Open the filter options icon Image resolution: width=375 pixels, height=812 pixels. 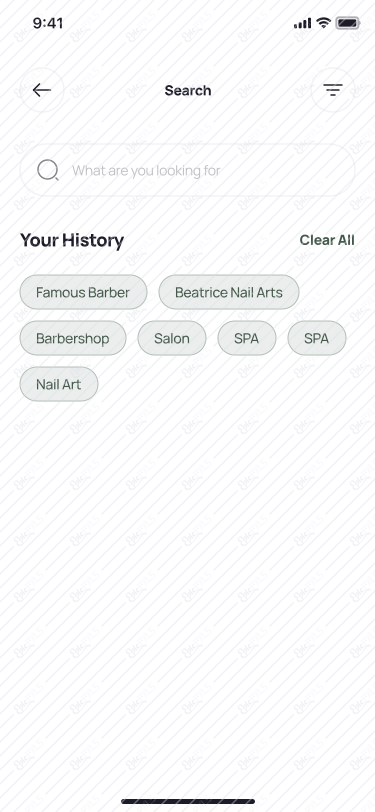[x=333, y=90]
